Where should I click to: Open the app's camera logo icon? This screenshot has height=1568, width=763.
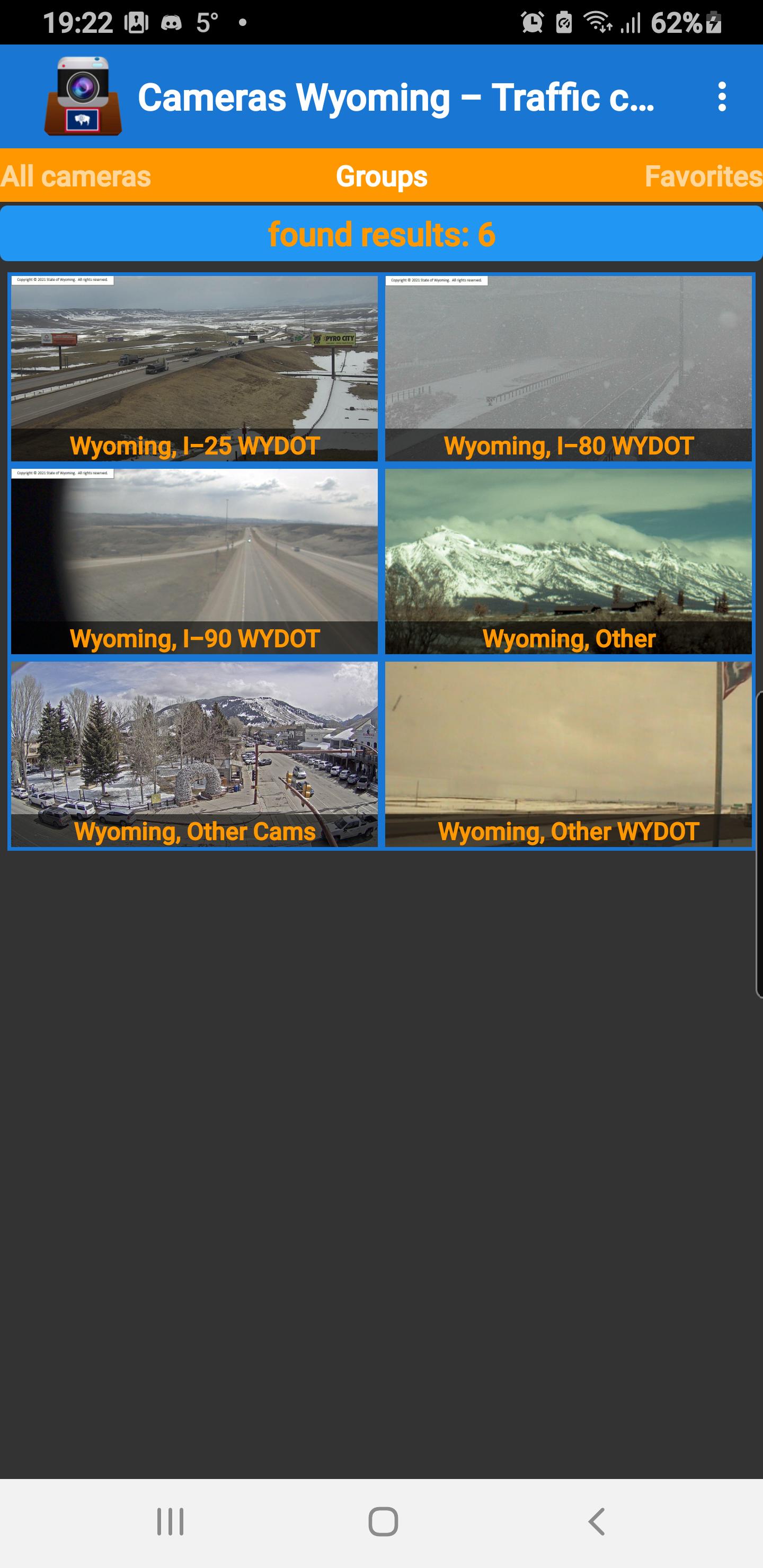click(x=83, y=96)
